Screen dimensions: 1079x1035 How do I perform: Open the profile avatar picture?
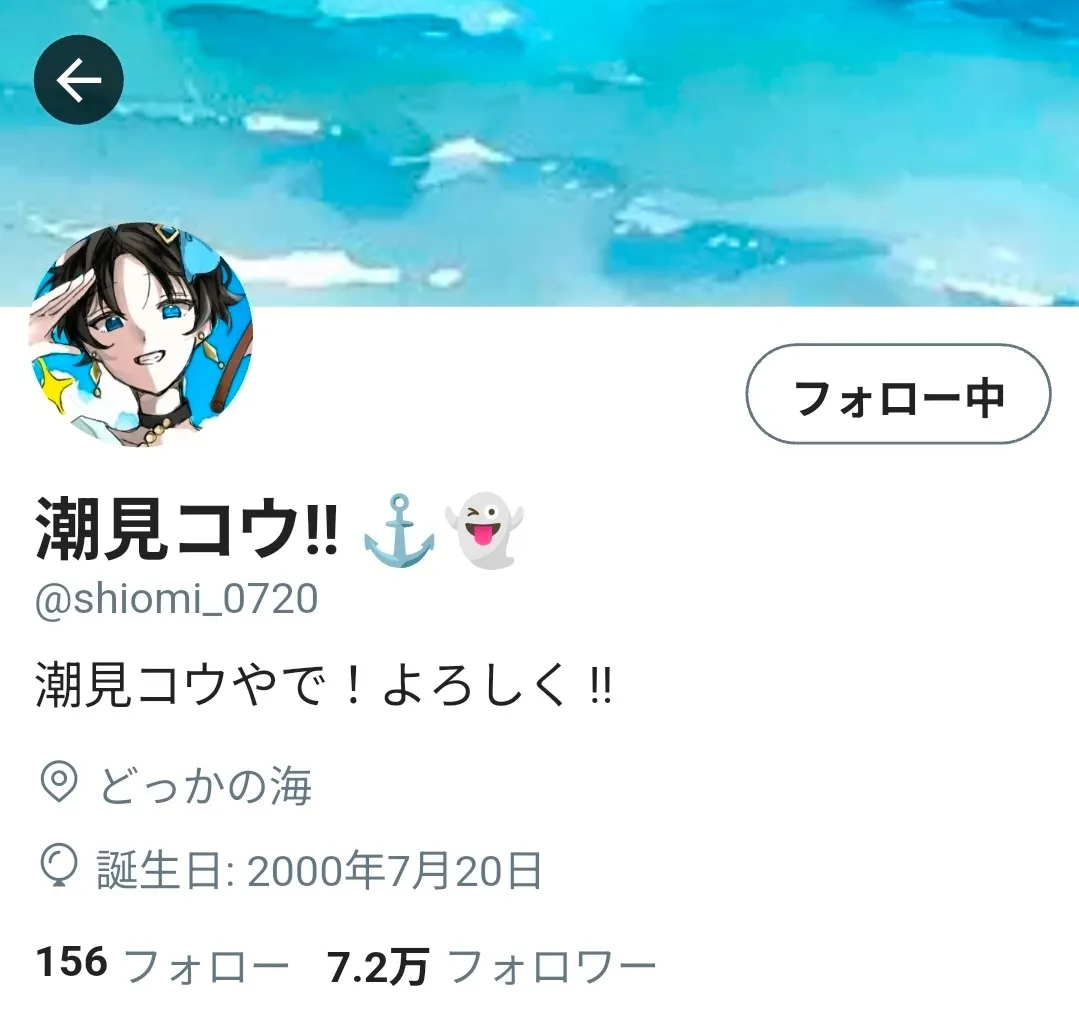tap(140, 335)
